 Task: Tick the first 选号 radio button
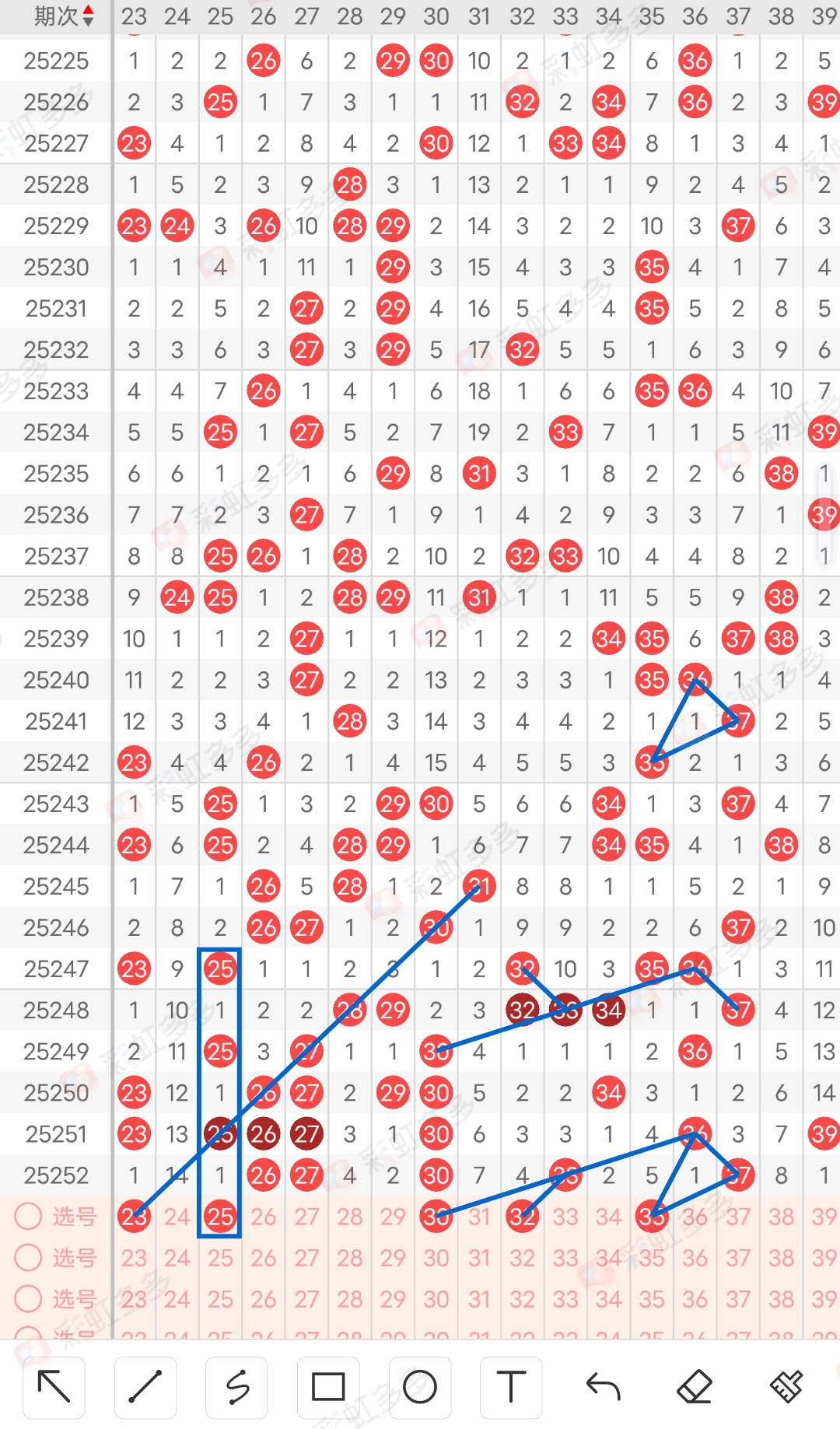pyautogui.click(x=29, y=1216)
